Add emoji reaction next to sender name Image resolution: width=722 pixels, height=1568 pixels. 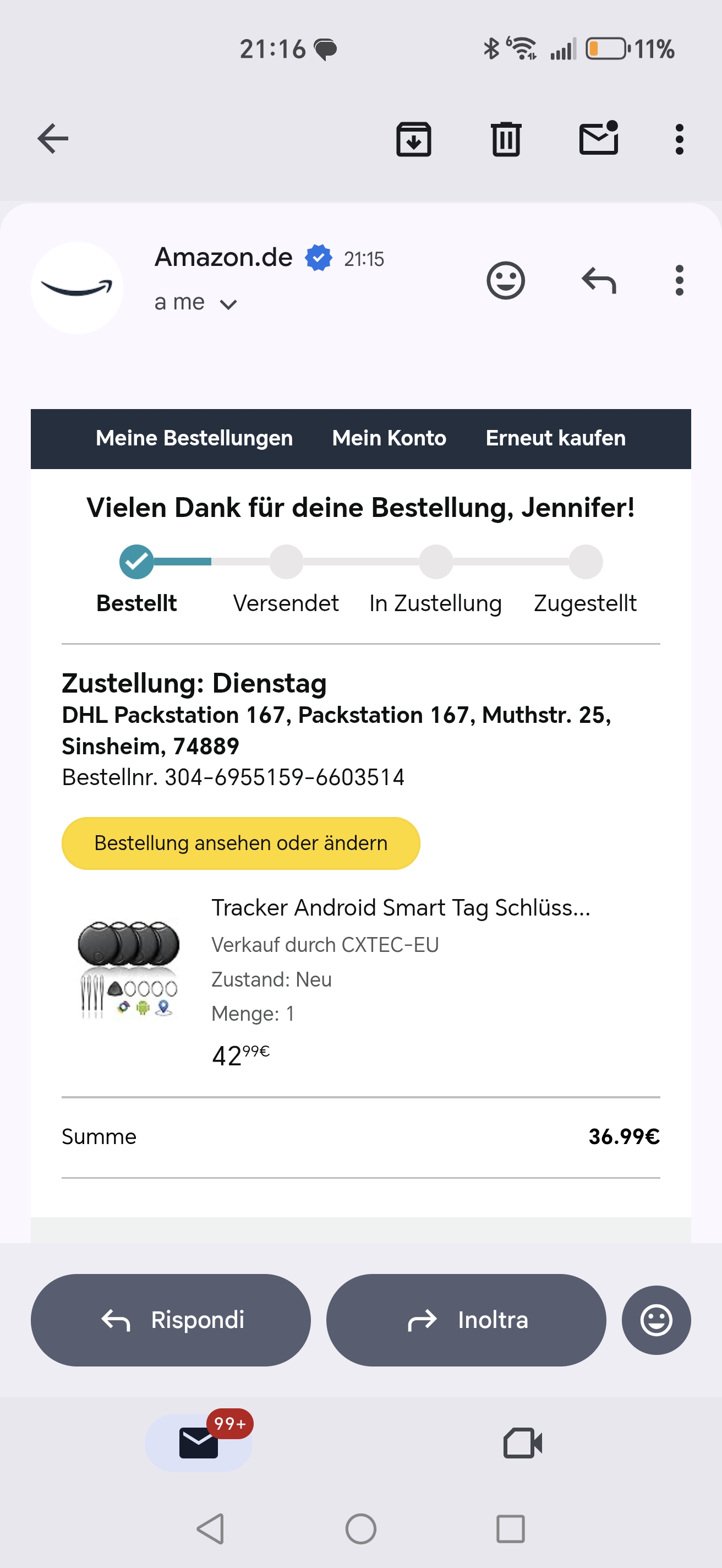pyautogui.click(x=506, y=281)
